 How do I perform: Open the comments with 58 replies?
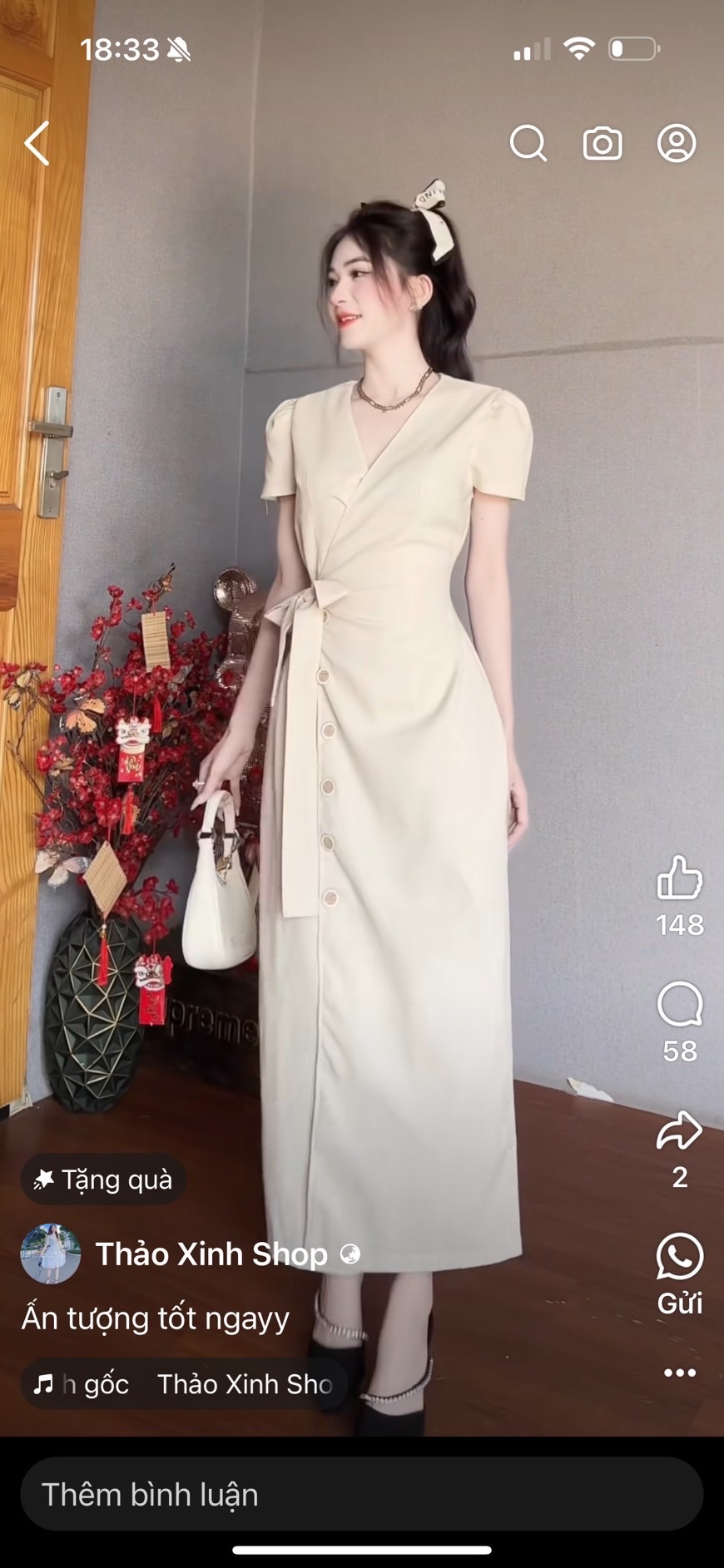click(x=680, y=1005)
